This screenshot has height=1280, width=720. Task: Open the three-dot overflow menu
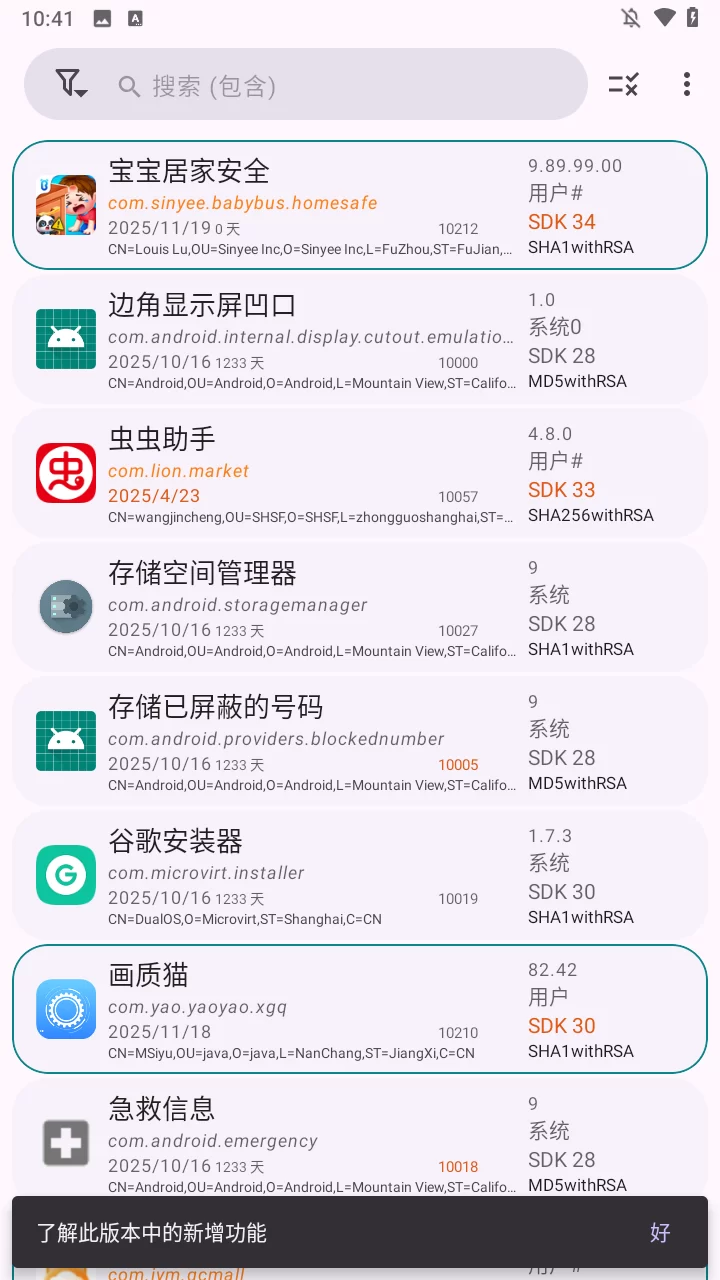click(687, 85)
